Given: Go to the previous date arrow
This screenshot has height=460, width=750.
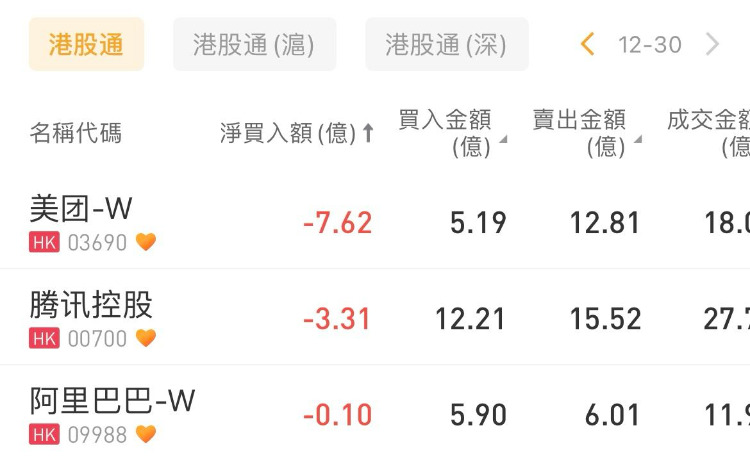Looking at the screenshot, I should click(x=588, y=44).
